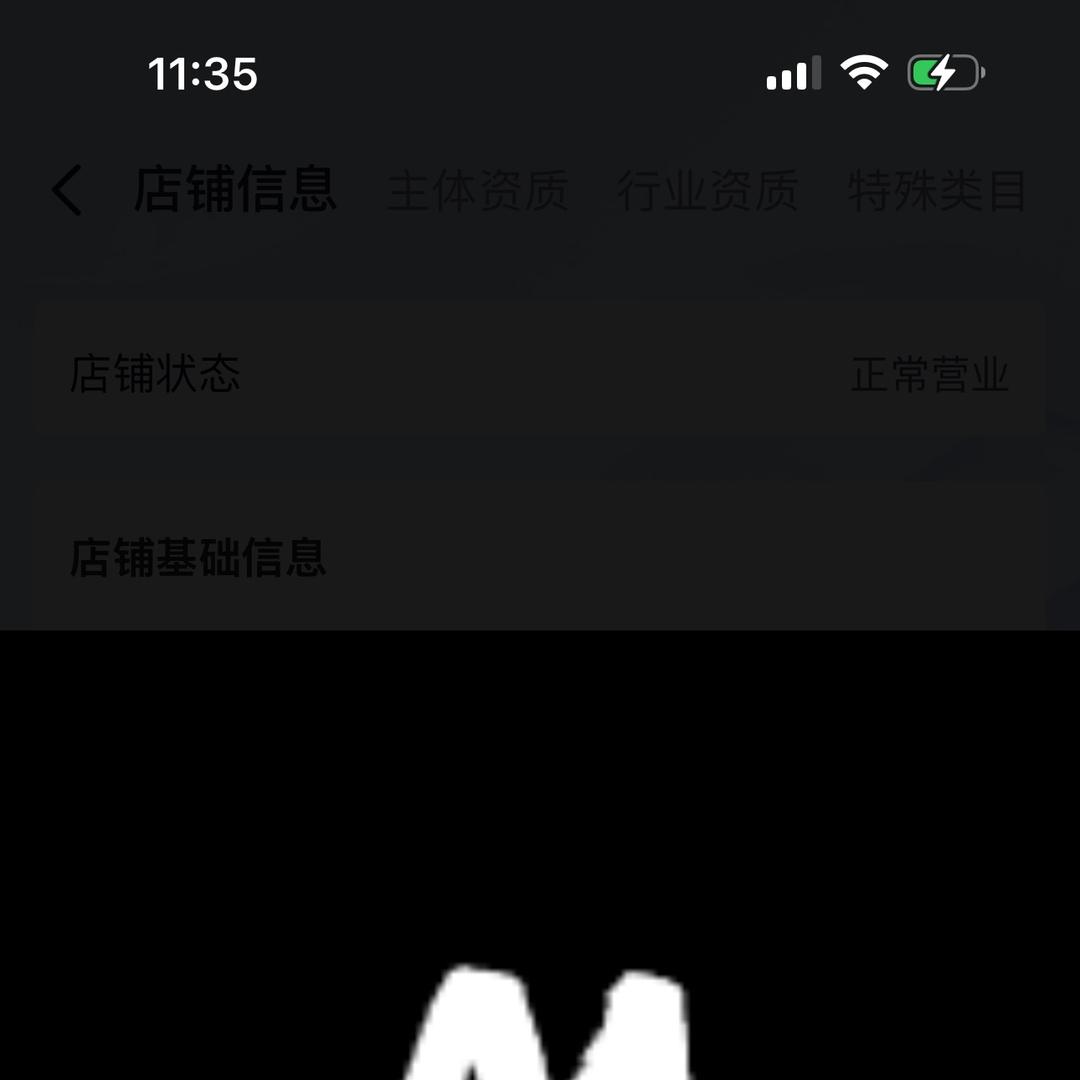Go back using the arrow icon
Viewport: 1080px width, 1080px height.
[x=68, y=191]
